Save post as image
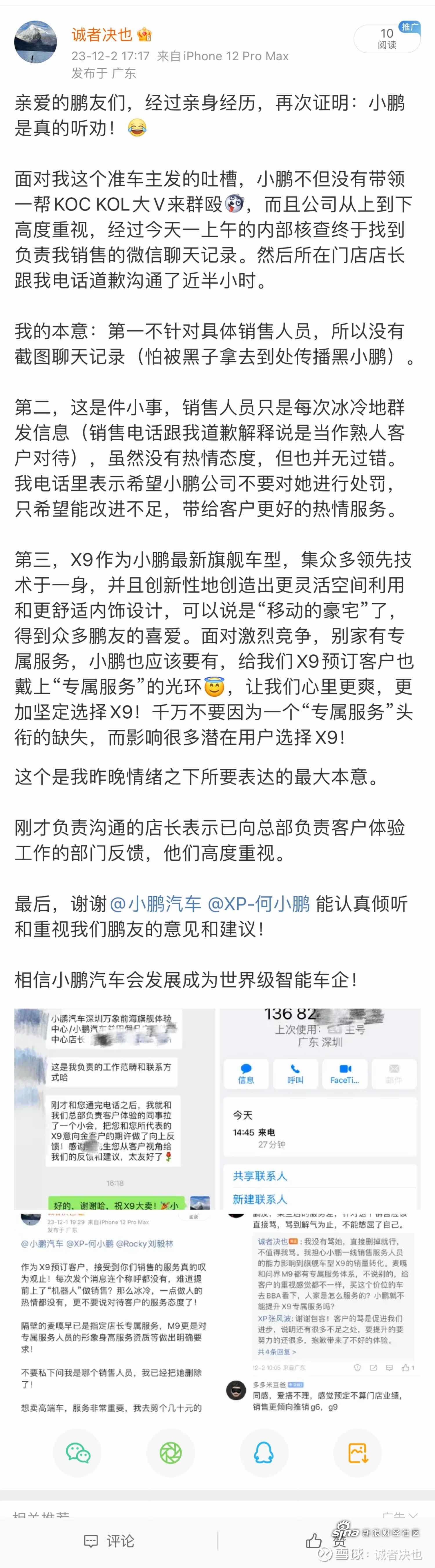Screen dimensions: 435x1568 click(358, 1454)
